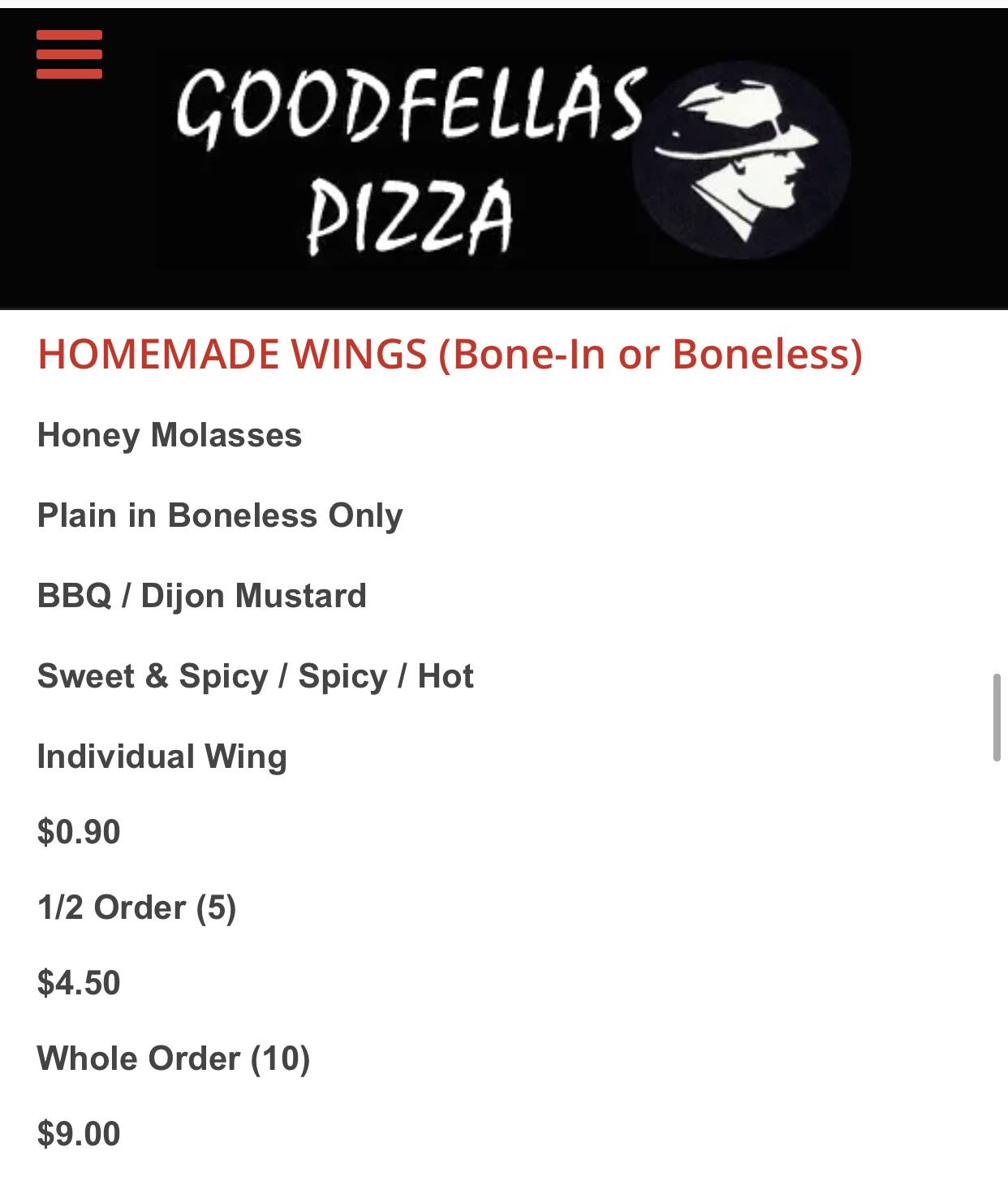Tap the Goodfellas Pizza header logo

(505, 160)
